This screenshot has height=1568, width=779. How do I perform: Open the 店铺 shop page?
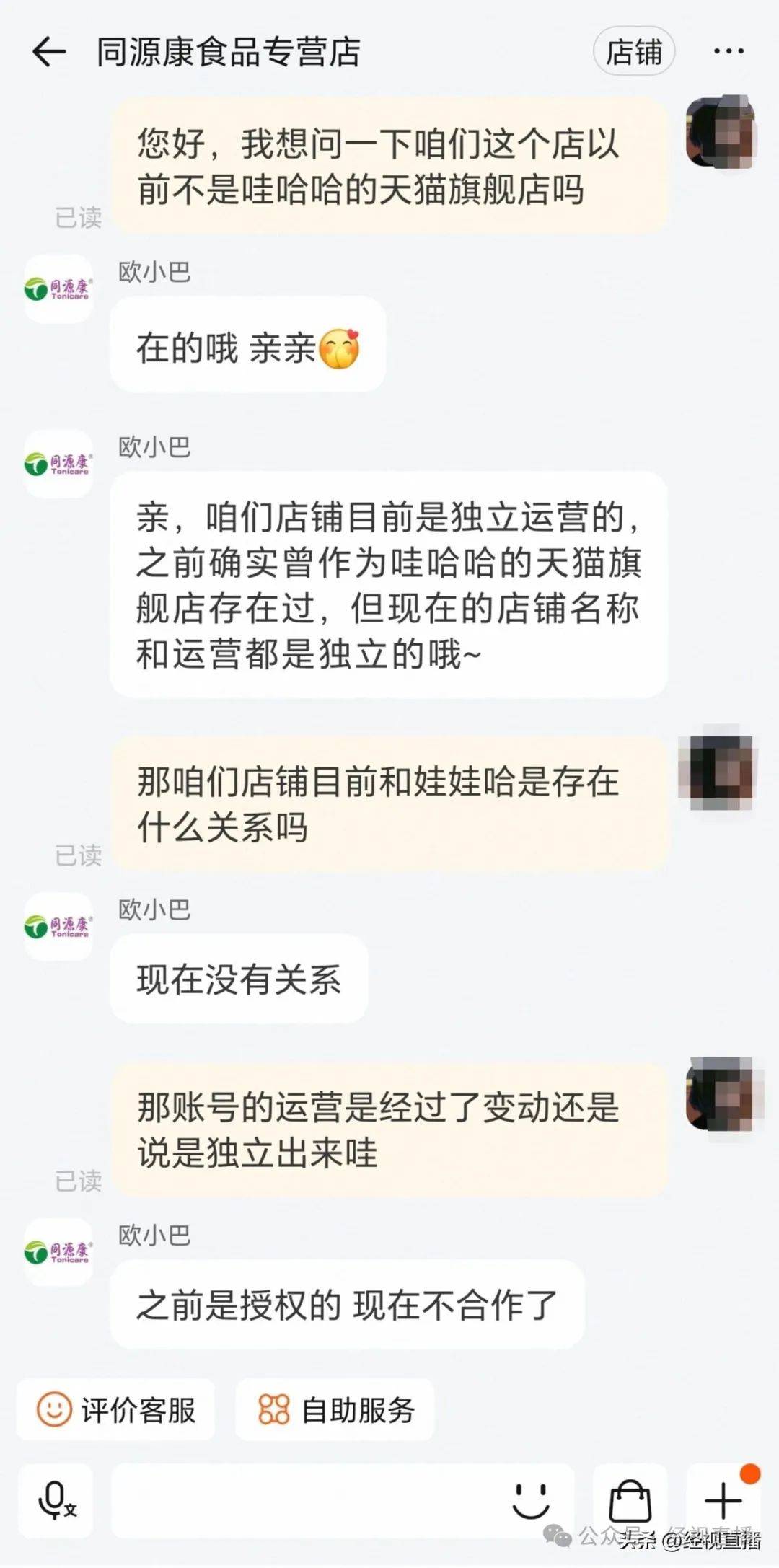point(633,52)
